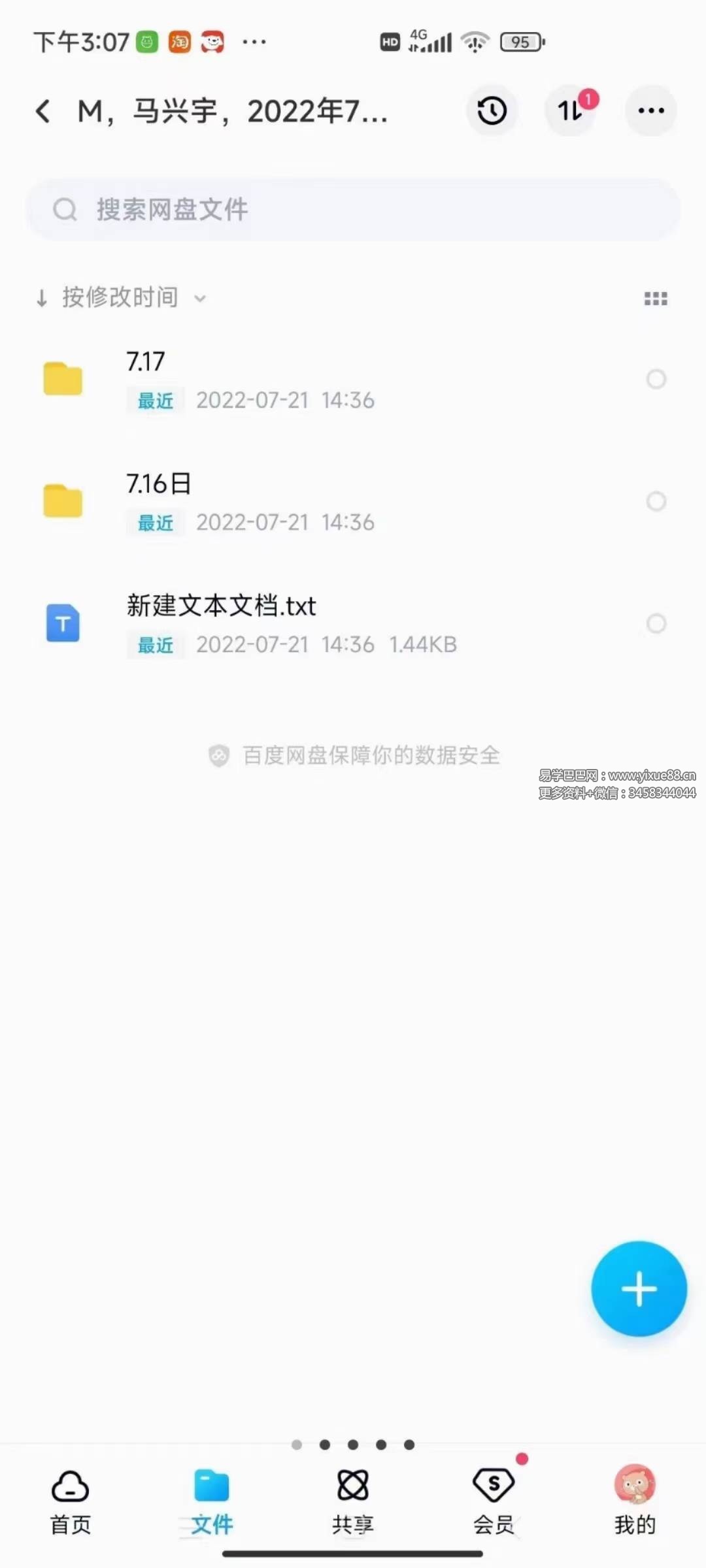The image size is (706, 1568).
Task: Go back with the back arrow
Action: [43, 111]
